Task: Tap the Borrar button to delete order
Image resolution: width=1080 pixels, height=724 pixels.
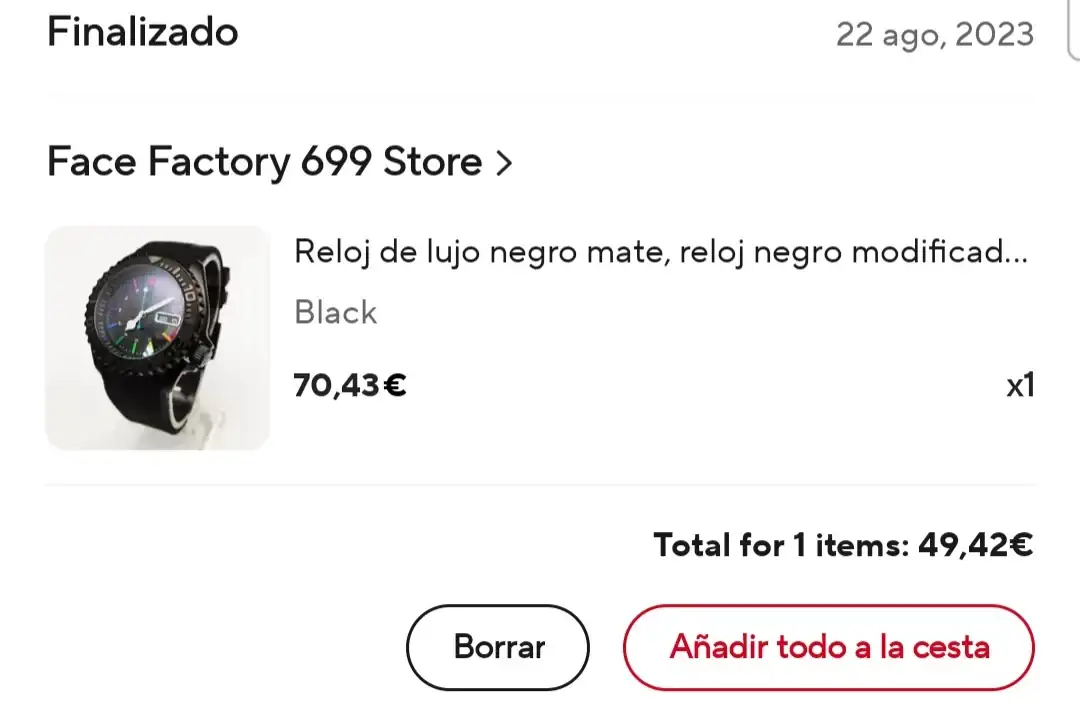Action: click(x=498, y=647)
